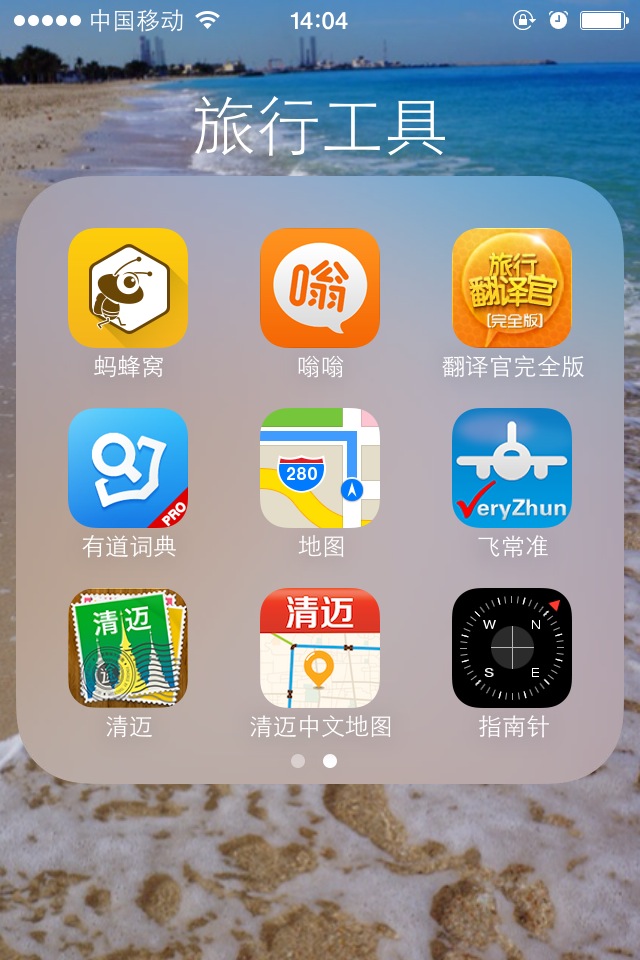This screenshot has width=640, height=960.
Task: Open the 蚂蜂窝 app
Action: pyautogui.click(x=128, y=288)
